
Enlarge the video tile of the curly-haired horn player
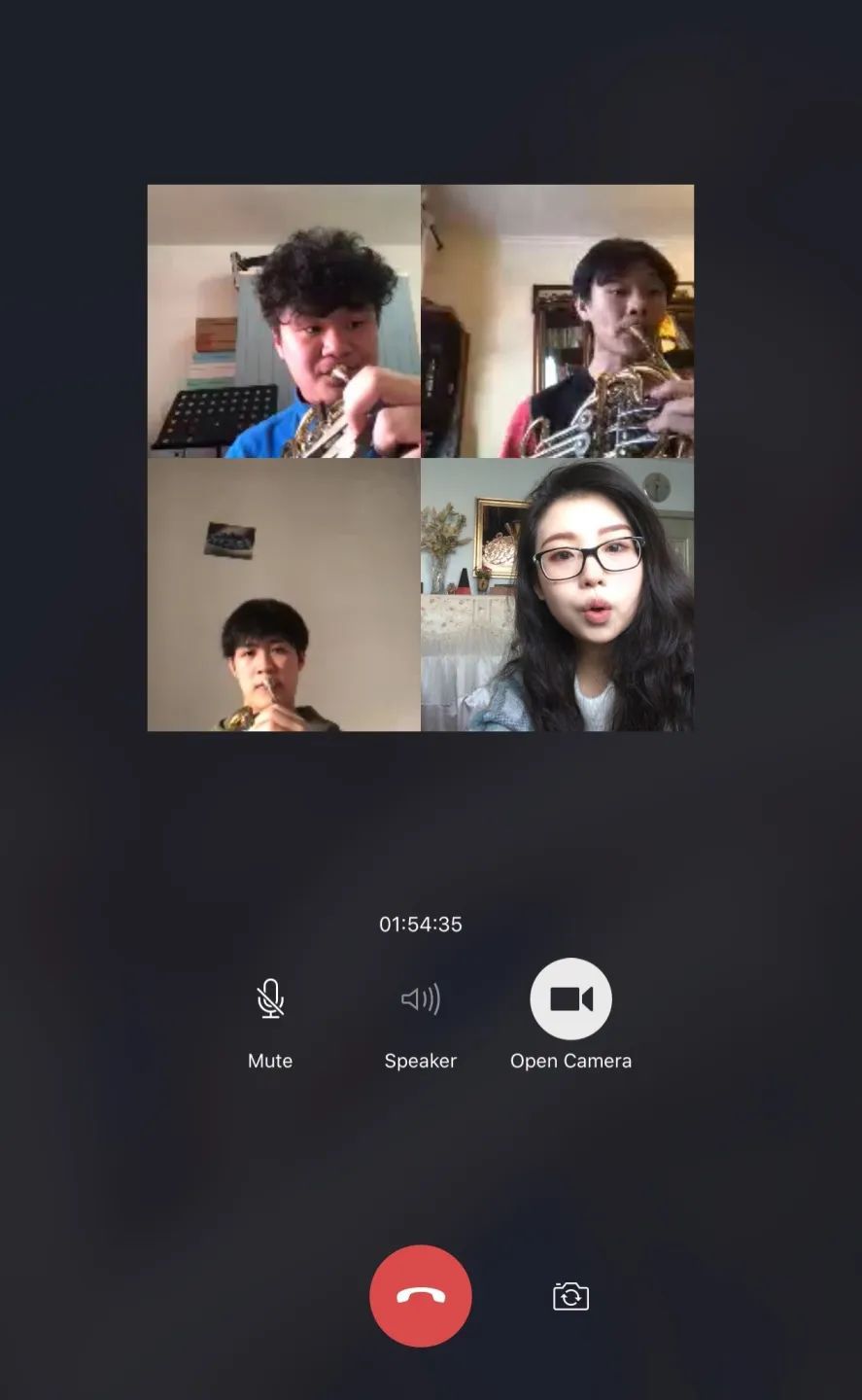284,321
